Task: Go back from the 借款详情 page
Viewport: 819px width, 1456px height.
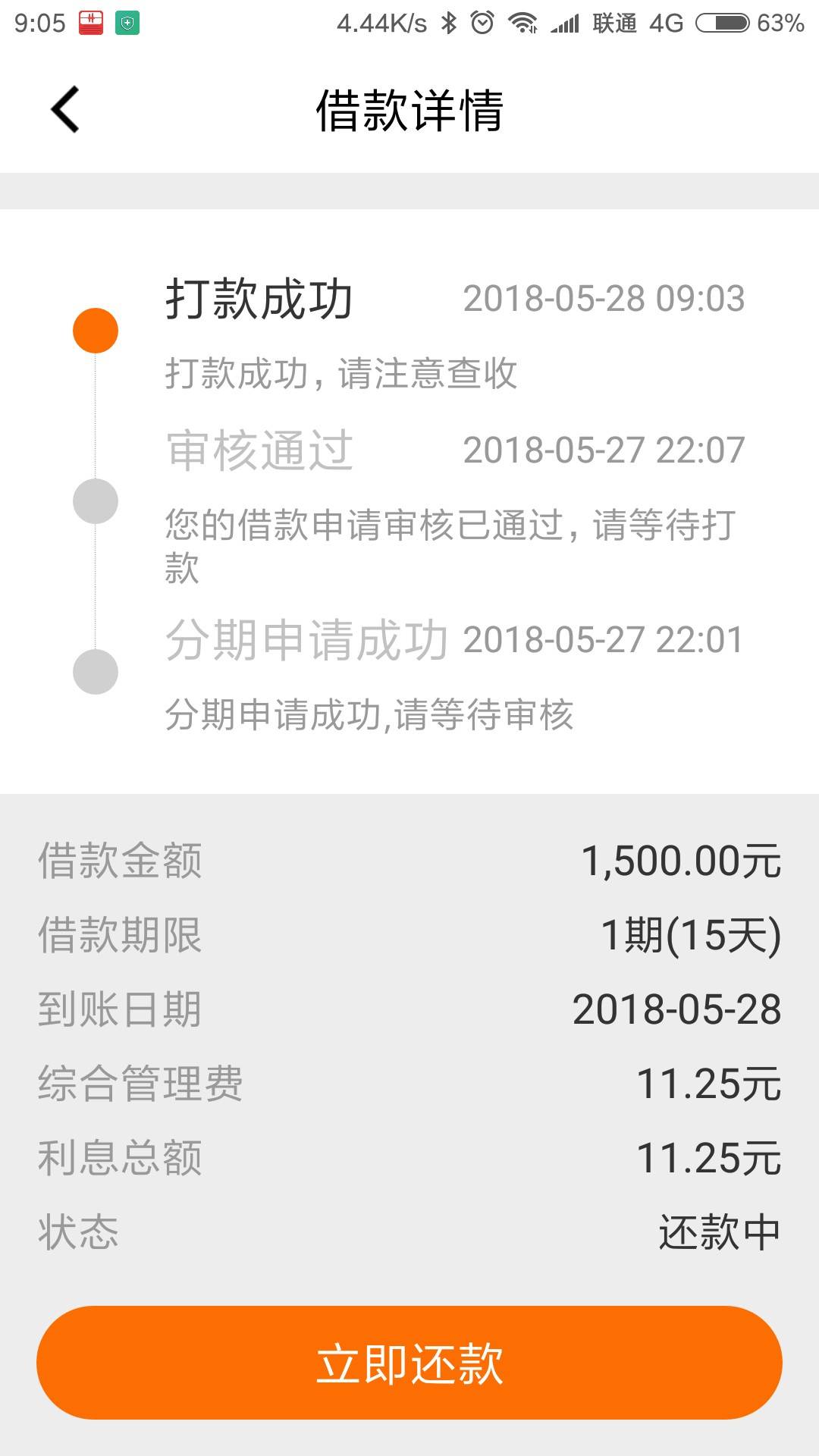Action: coord(65,110)
